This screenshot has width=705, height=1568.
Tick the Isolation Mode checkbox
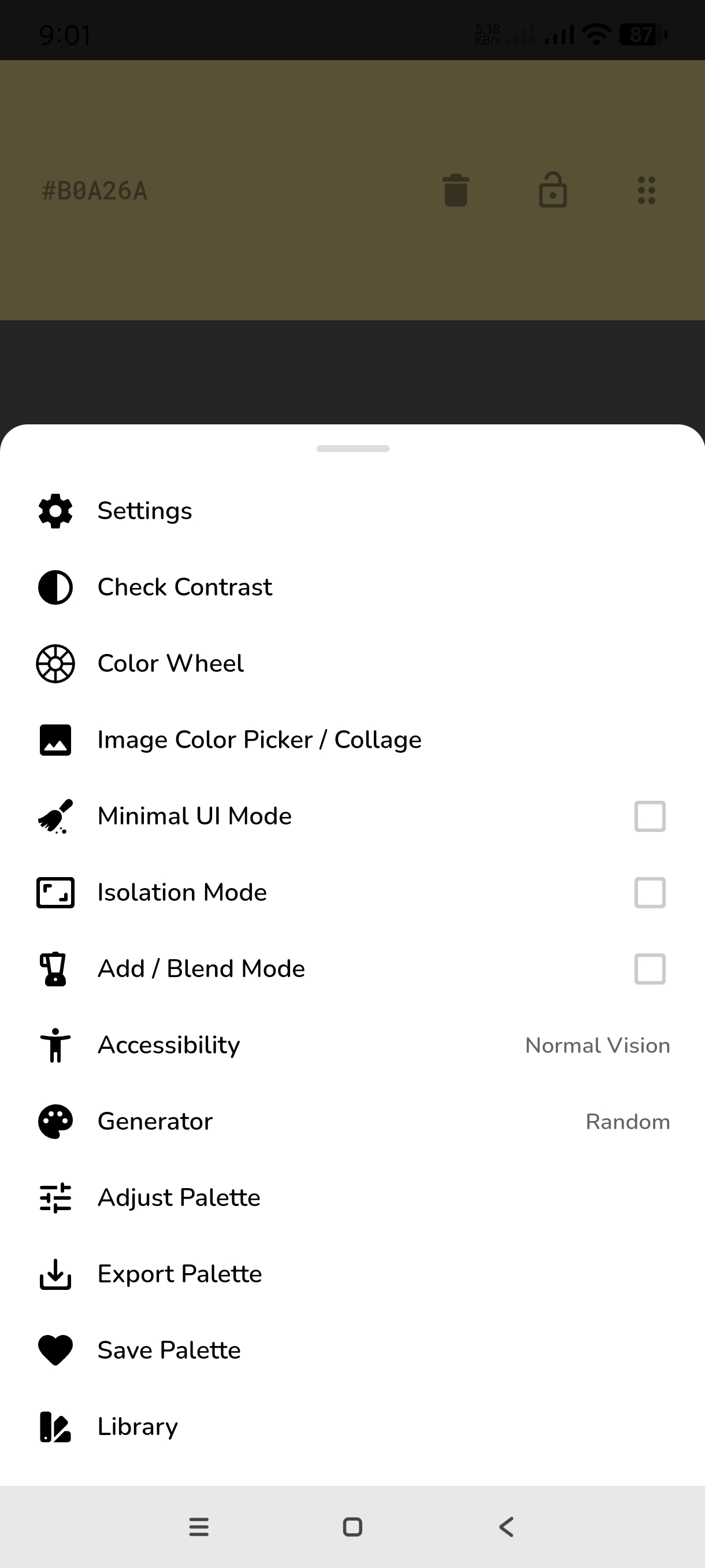[x=649, y=892]
